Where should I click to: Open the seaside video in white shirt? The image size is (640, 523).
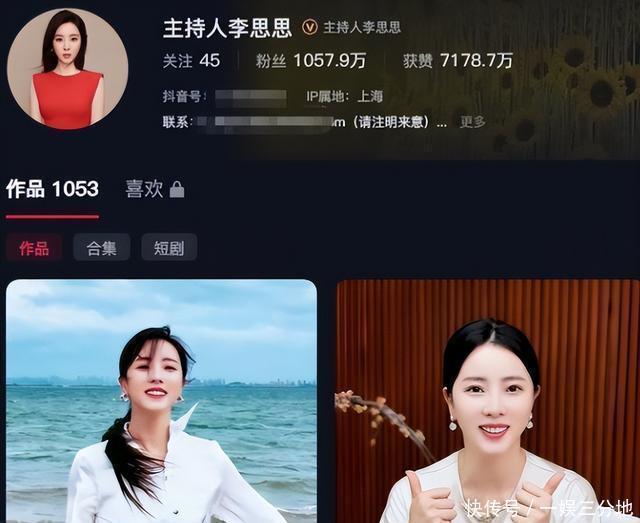pos(161,400)
